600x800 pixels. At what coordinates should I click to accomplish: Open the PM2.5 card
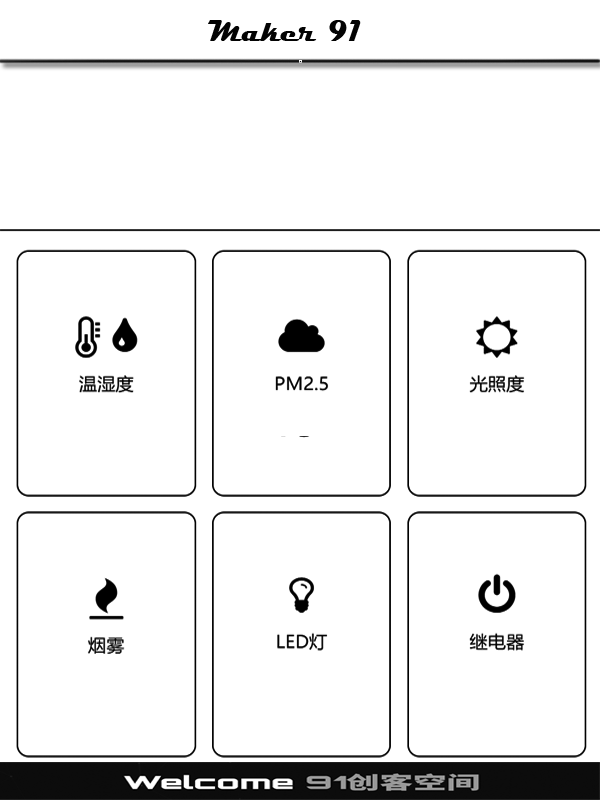point(302,373)
